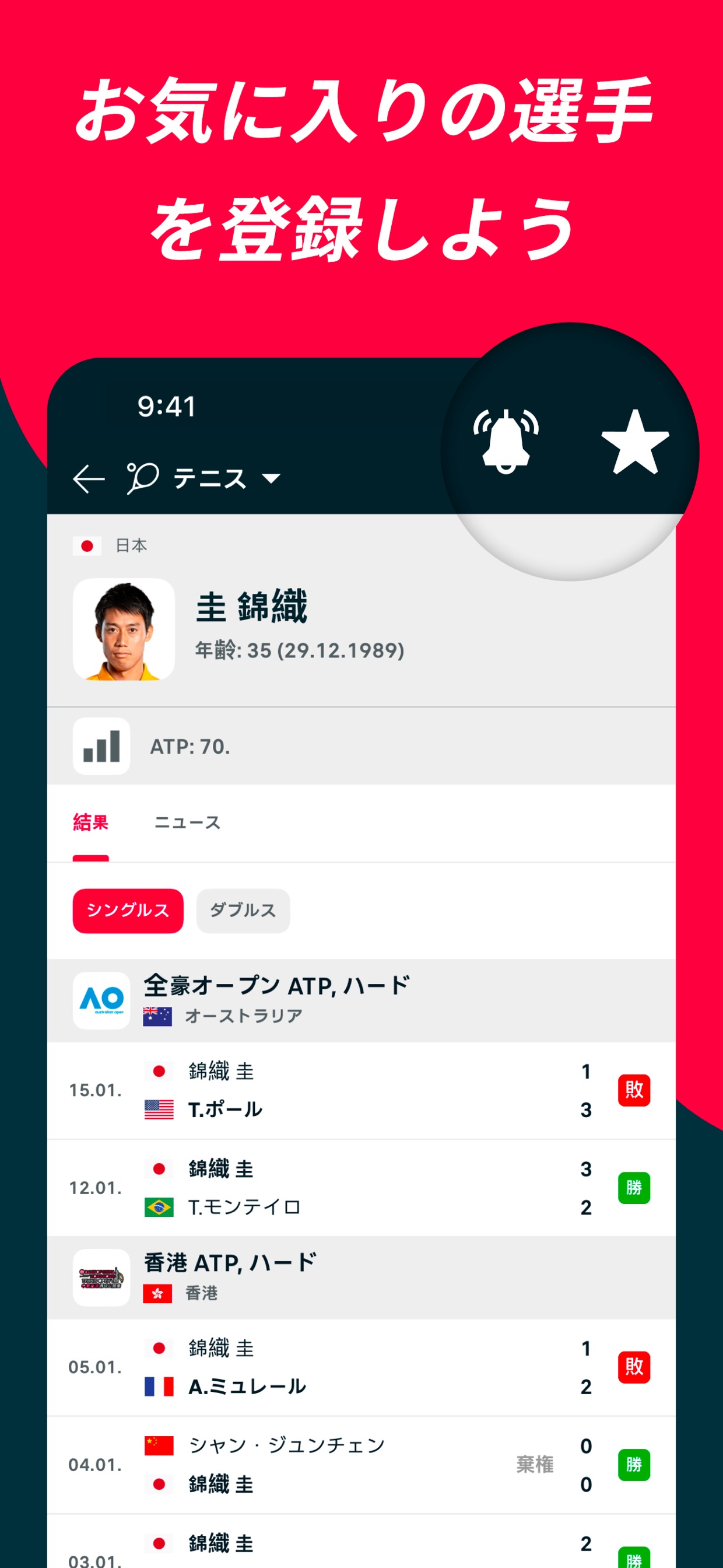
Task: Tap the 敗 red result indicator
Action: (633, 1090)
